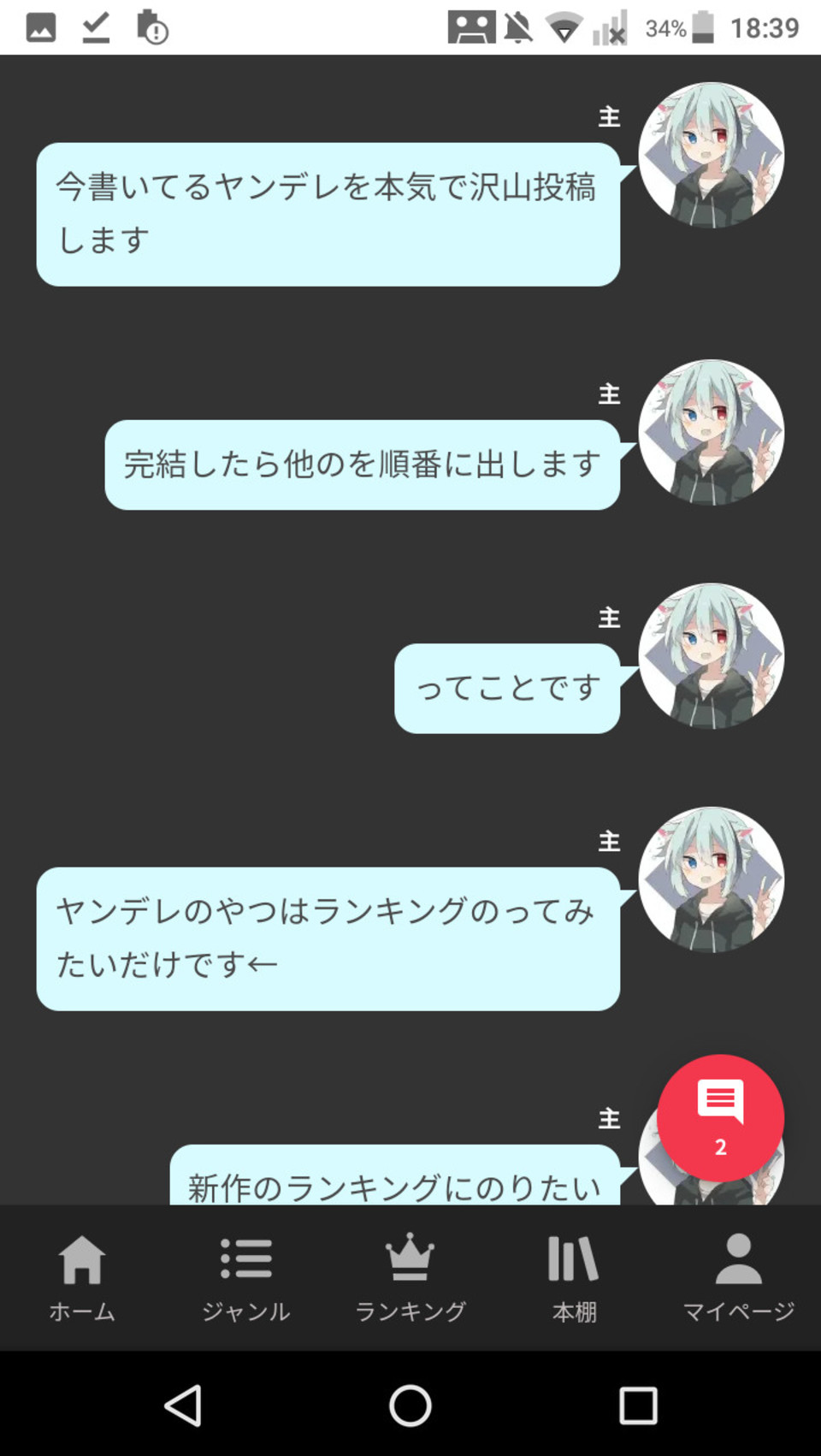Viewport: 821px width, 1456px height.
Task: Switch to the ホーム tab
Action: (x=82, y=1277)
